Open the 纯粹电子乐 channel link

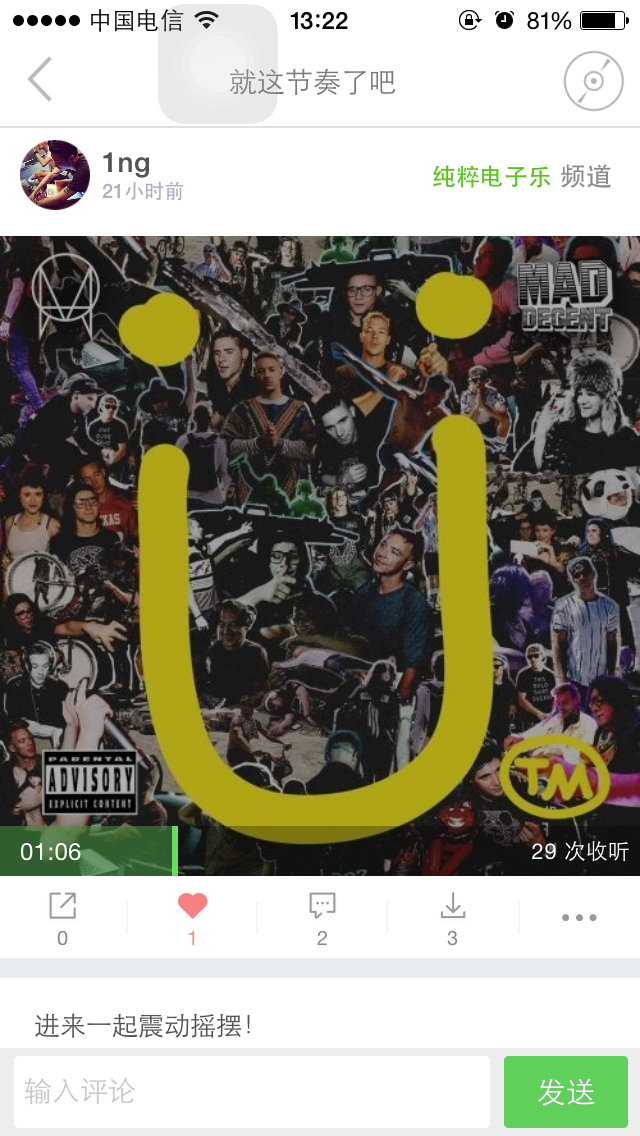(491, 176)
